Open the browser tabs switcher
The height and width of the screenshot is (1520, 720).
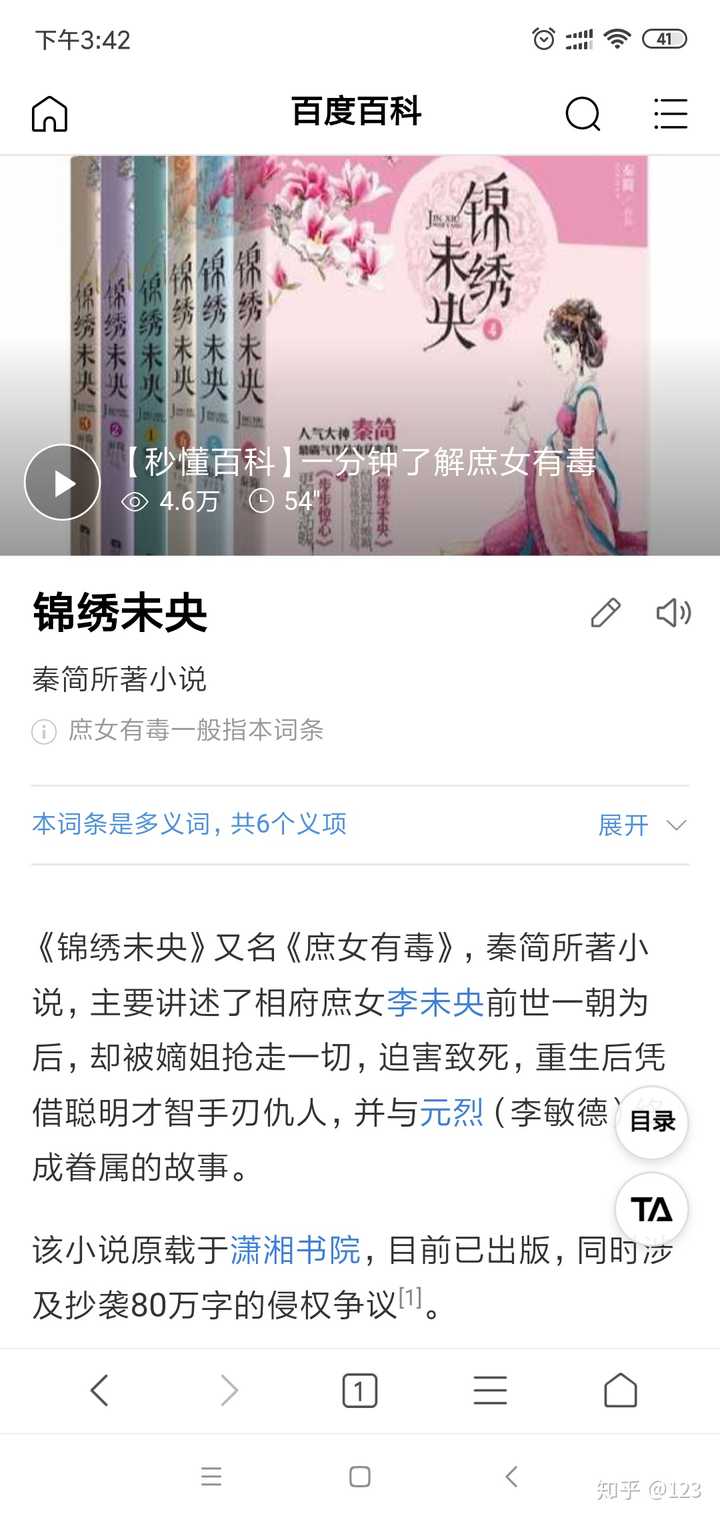(359, 1390)
